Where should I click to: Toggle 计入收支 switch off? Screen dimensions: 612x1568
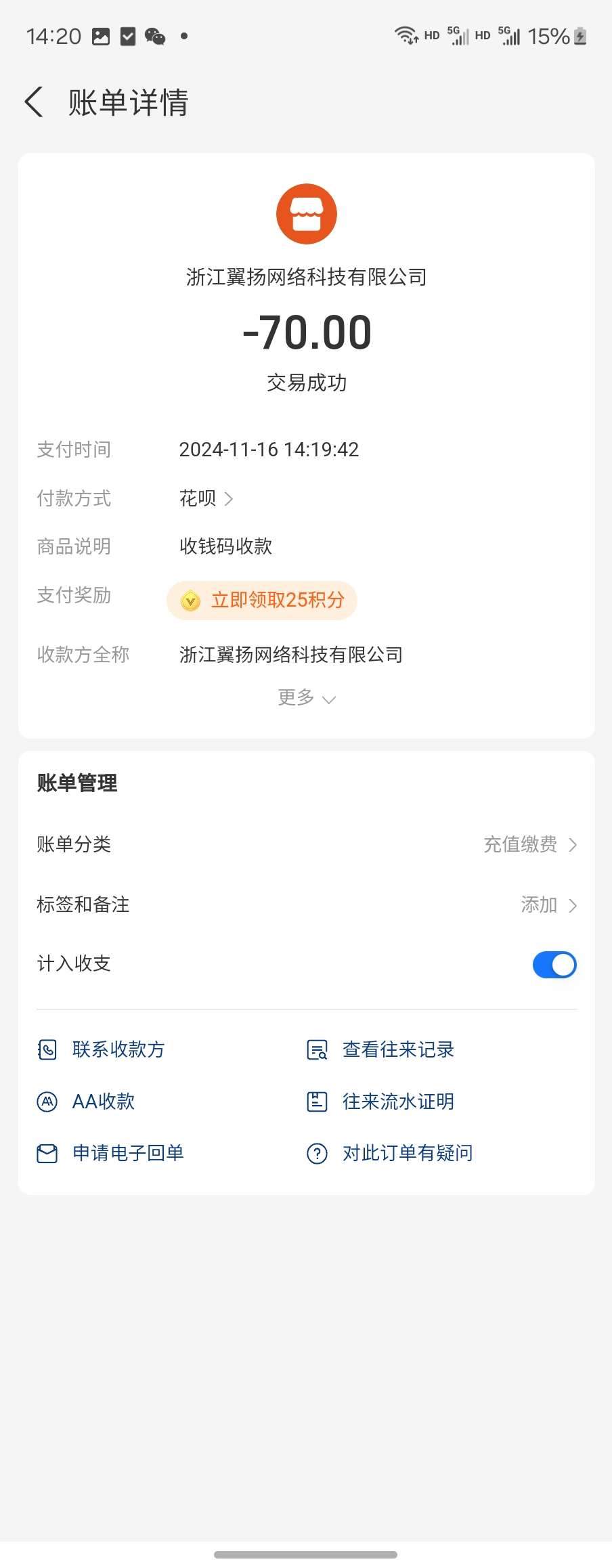click(554, 965)
